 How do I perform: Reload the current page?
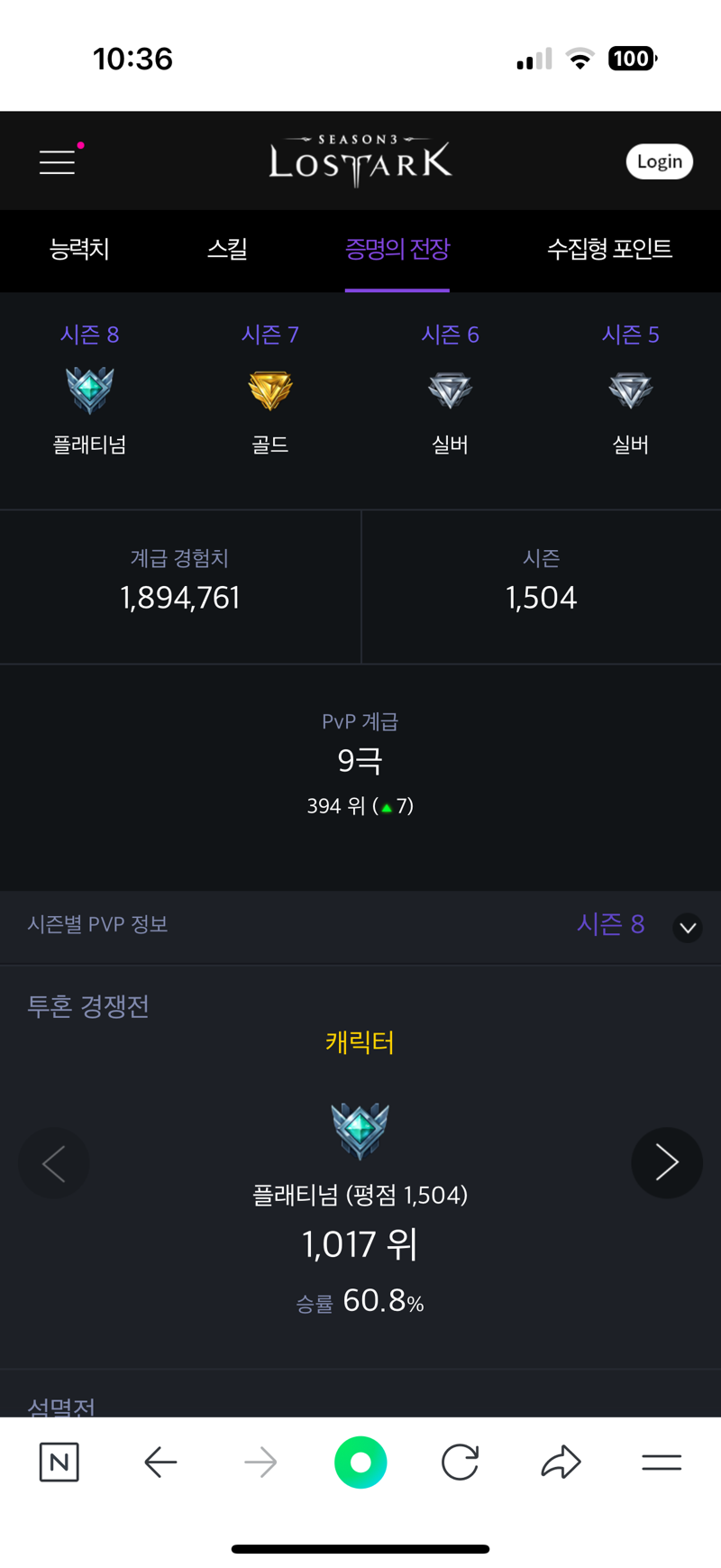(460, 1462)
